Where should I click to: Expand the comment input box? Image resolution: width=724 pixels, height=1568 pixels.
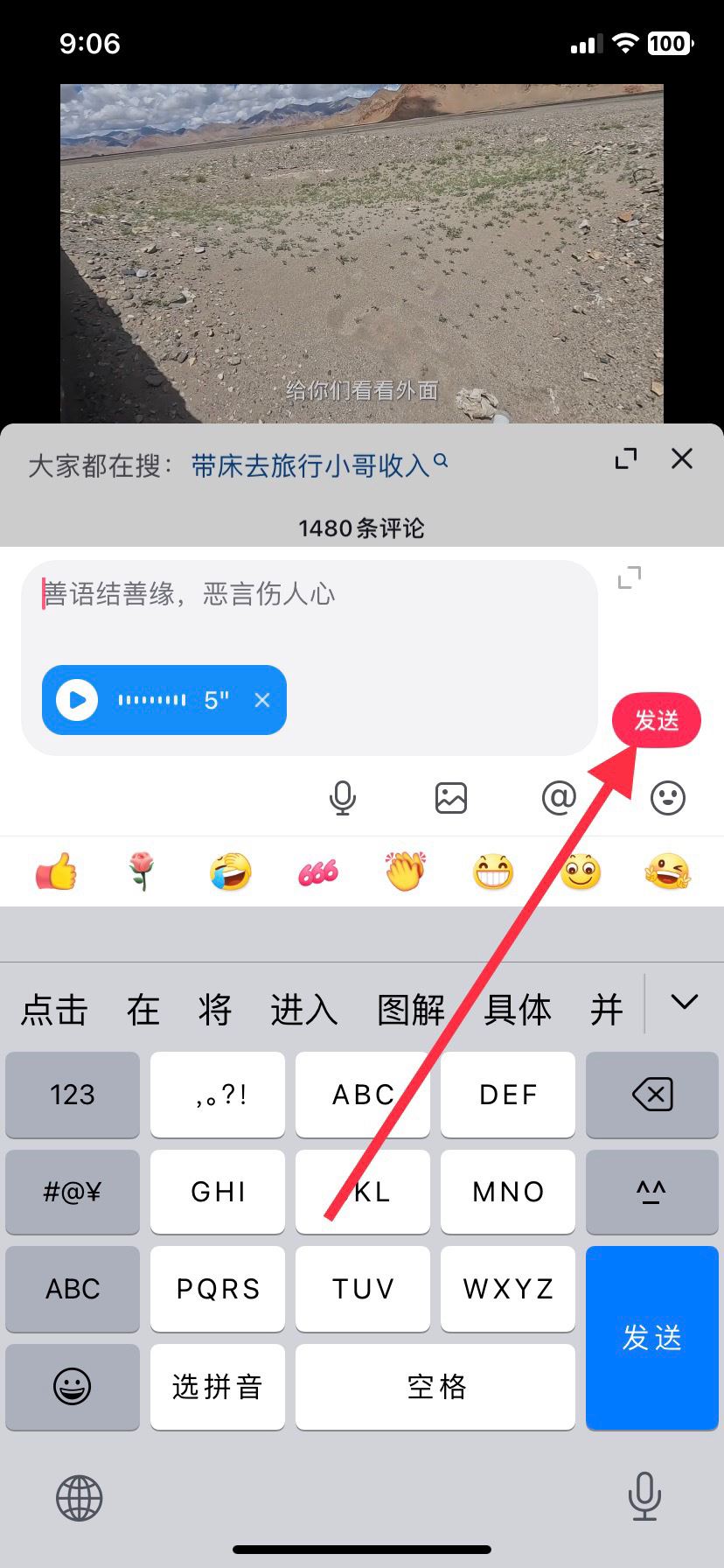click(628, 578)
